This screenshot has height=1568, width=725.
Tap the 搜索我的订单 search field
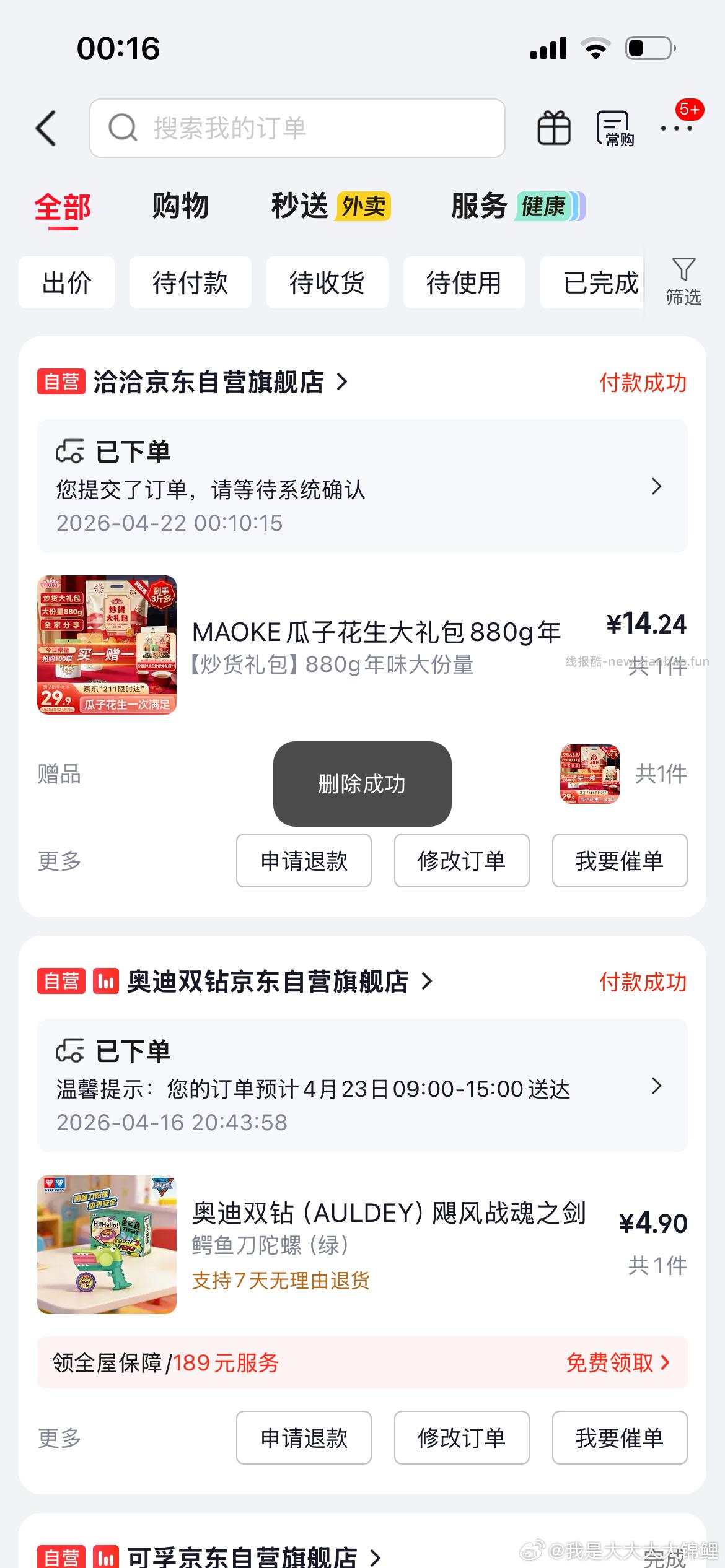pos(297,128)
